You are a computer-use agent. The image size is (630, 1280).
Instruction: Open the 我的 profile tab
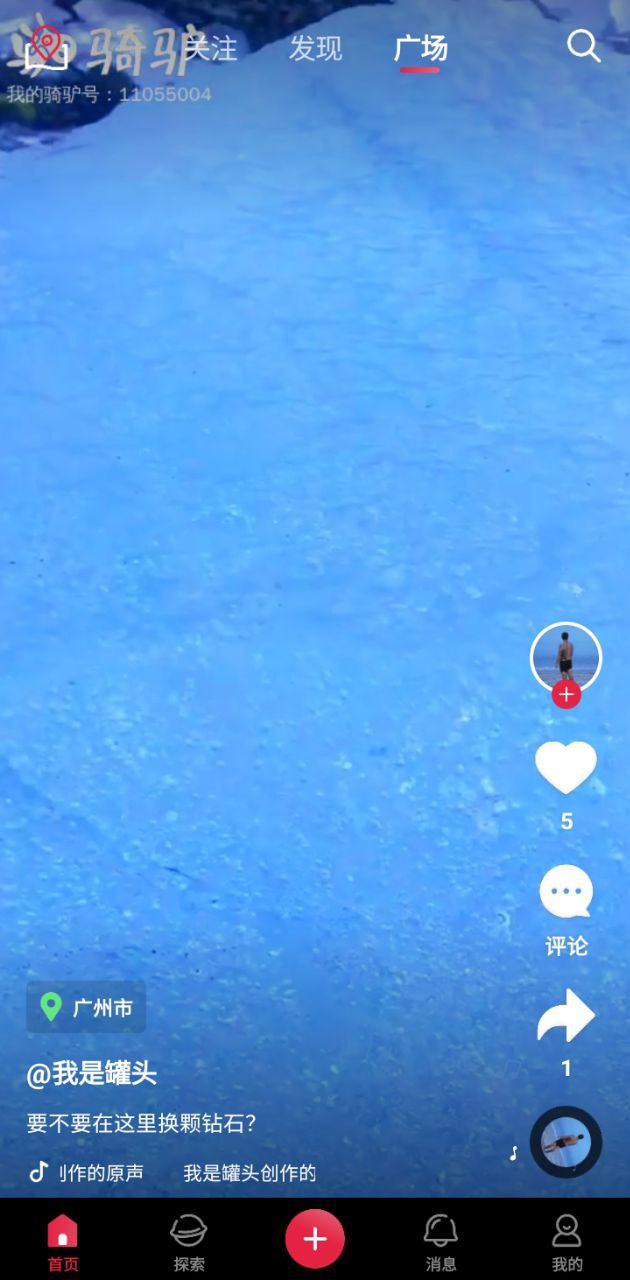(x=567, y=1241)
